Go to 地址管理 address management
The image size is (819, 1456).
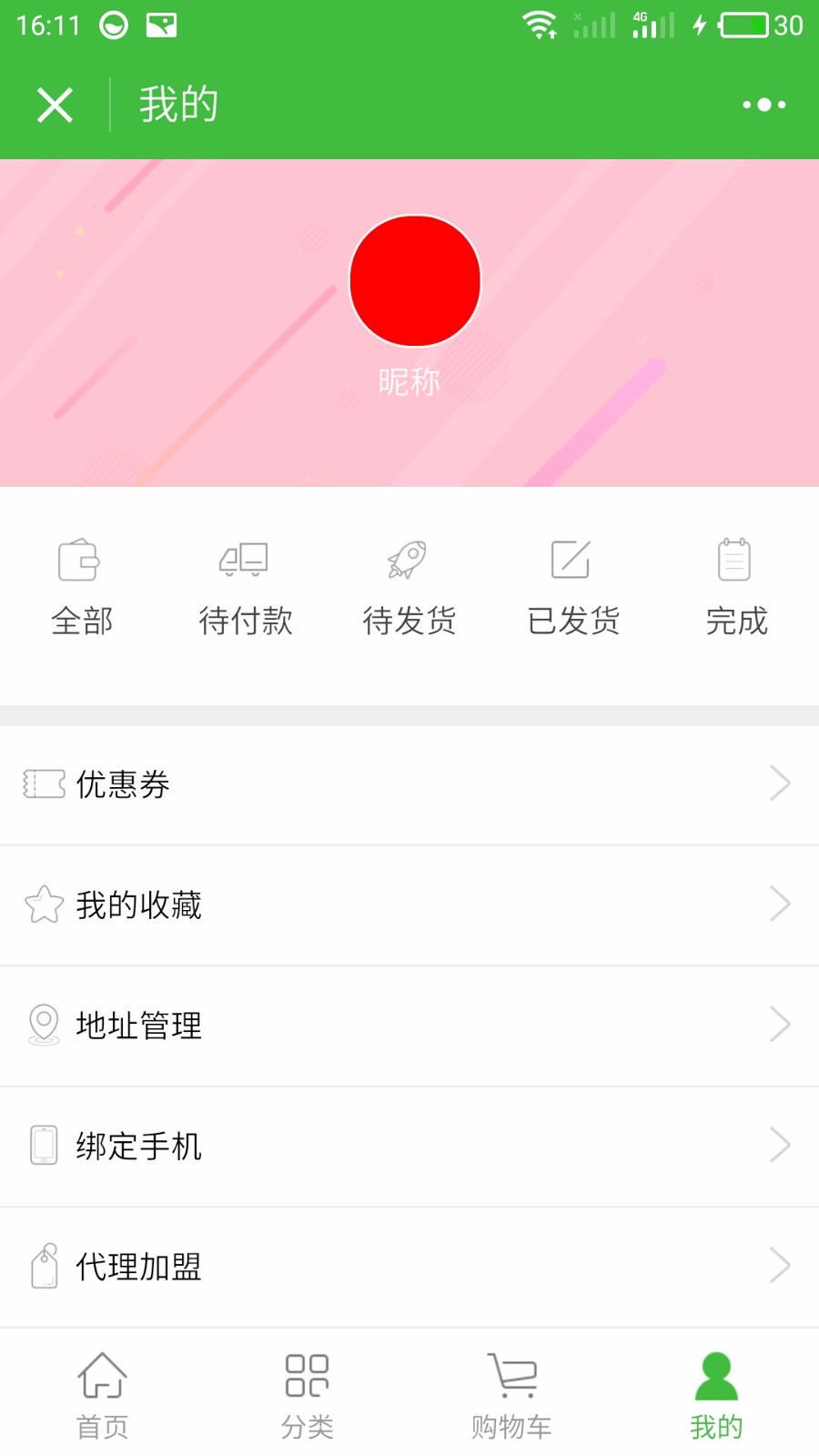tap(409, 1026)
